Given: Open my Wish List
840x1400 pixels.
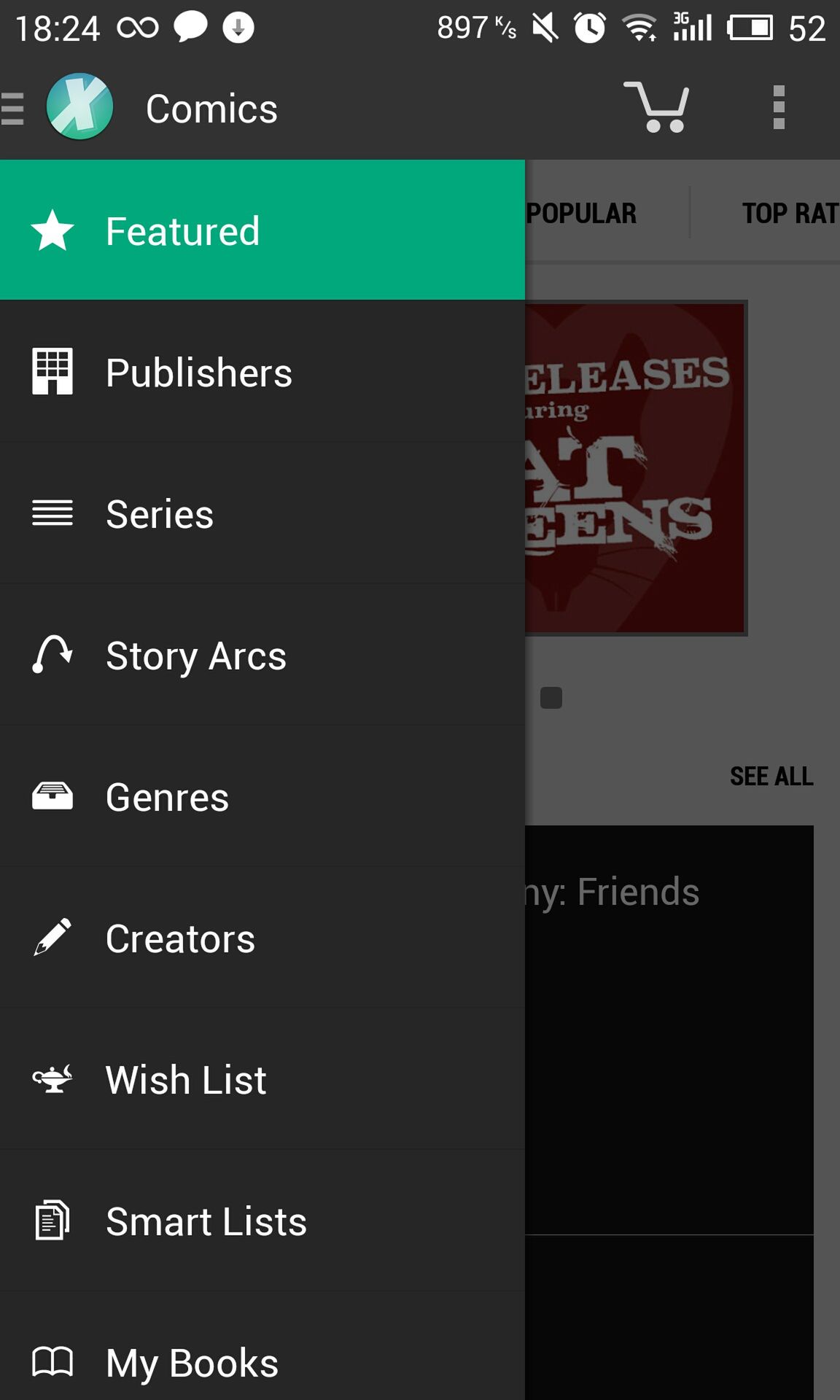Looking at the screenshot, I should click(262, 1079).
